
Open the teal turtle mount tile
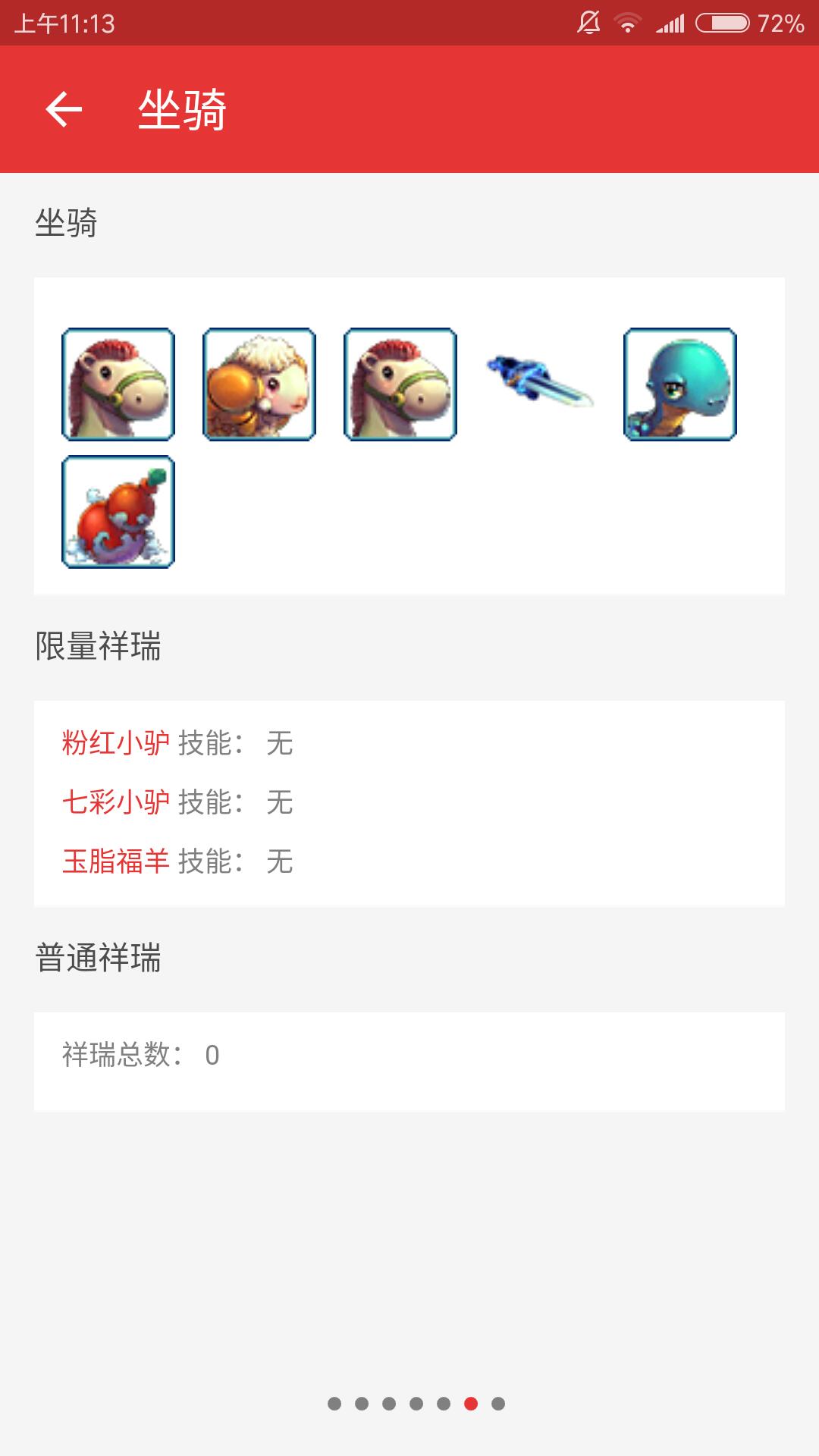(x=680, y=384)
